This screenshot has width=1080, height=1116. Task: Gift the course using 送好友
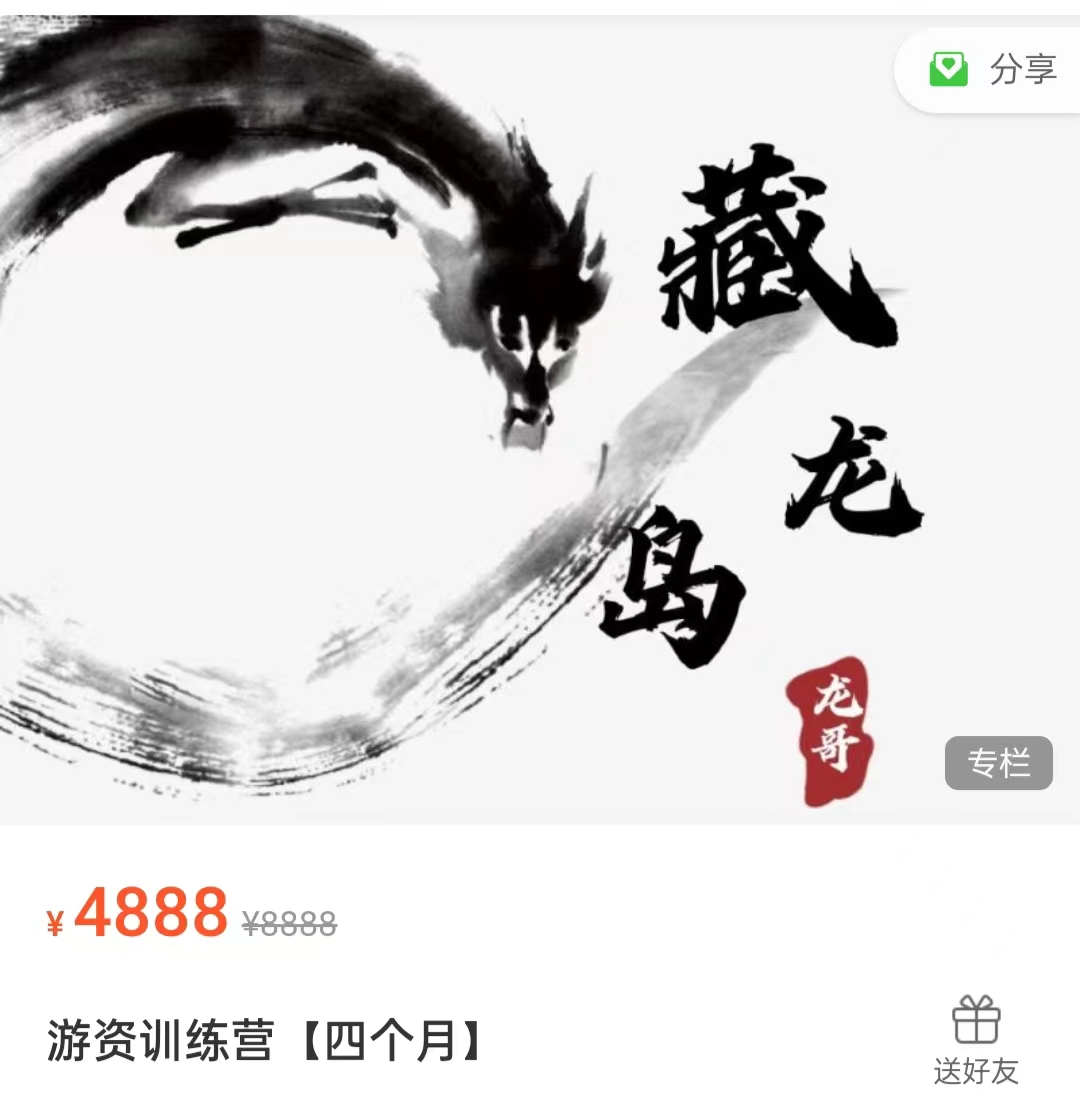point(976,1040)
